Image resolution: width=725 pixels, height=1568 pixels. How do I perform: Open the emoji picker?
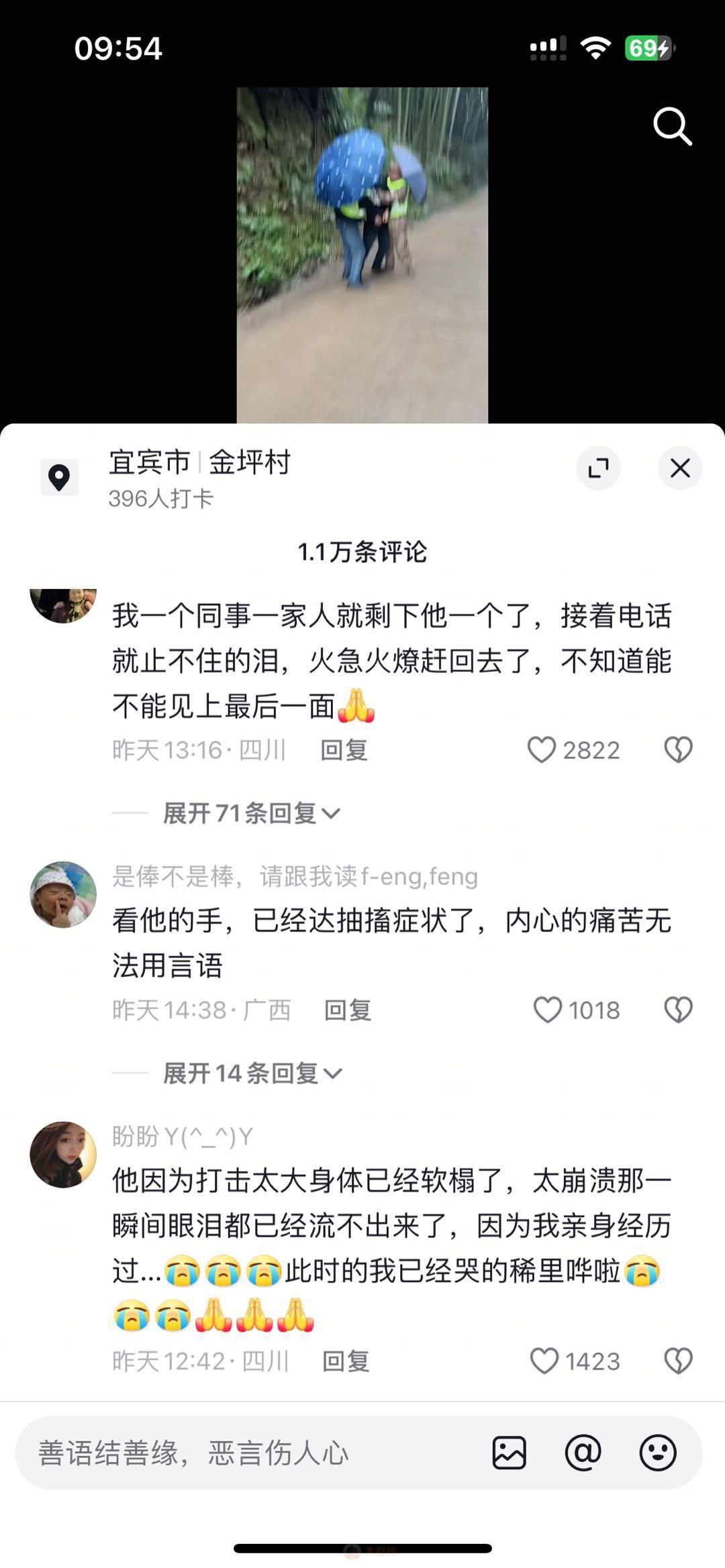click(x=657, y=1453)
